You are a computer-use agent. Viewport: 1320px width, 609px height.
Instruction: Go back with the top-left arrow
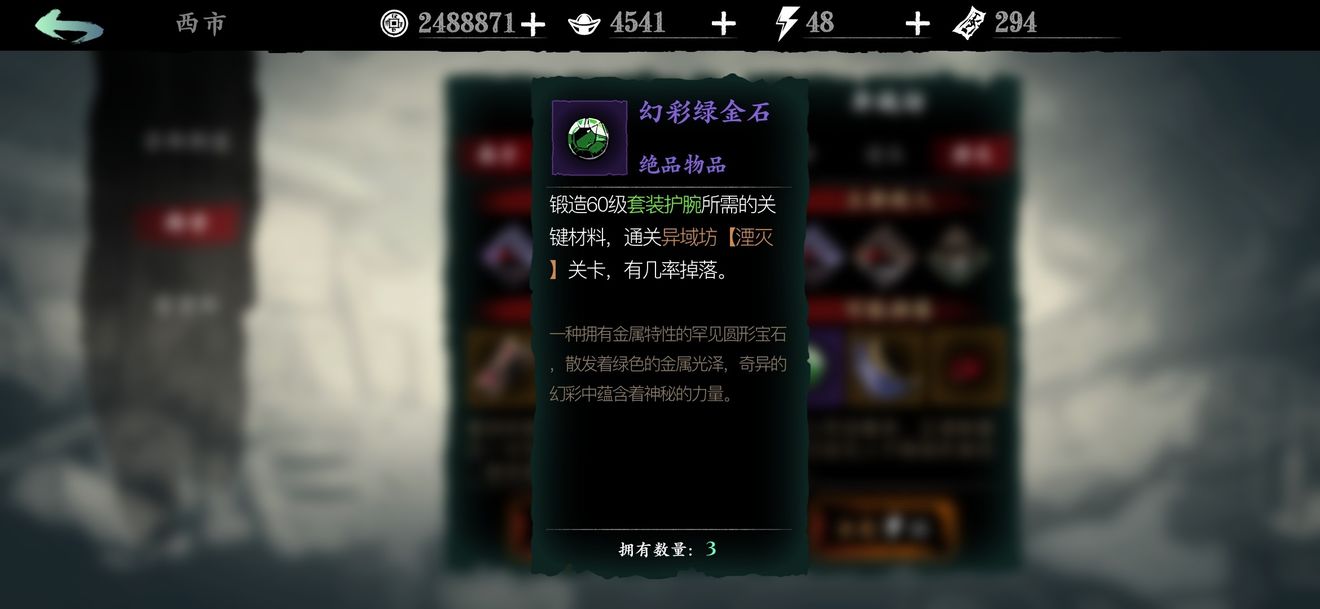pyautogui.click(x=68, y=24)
